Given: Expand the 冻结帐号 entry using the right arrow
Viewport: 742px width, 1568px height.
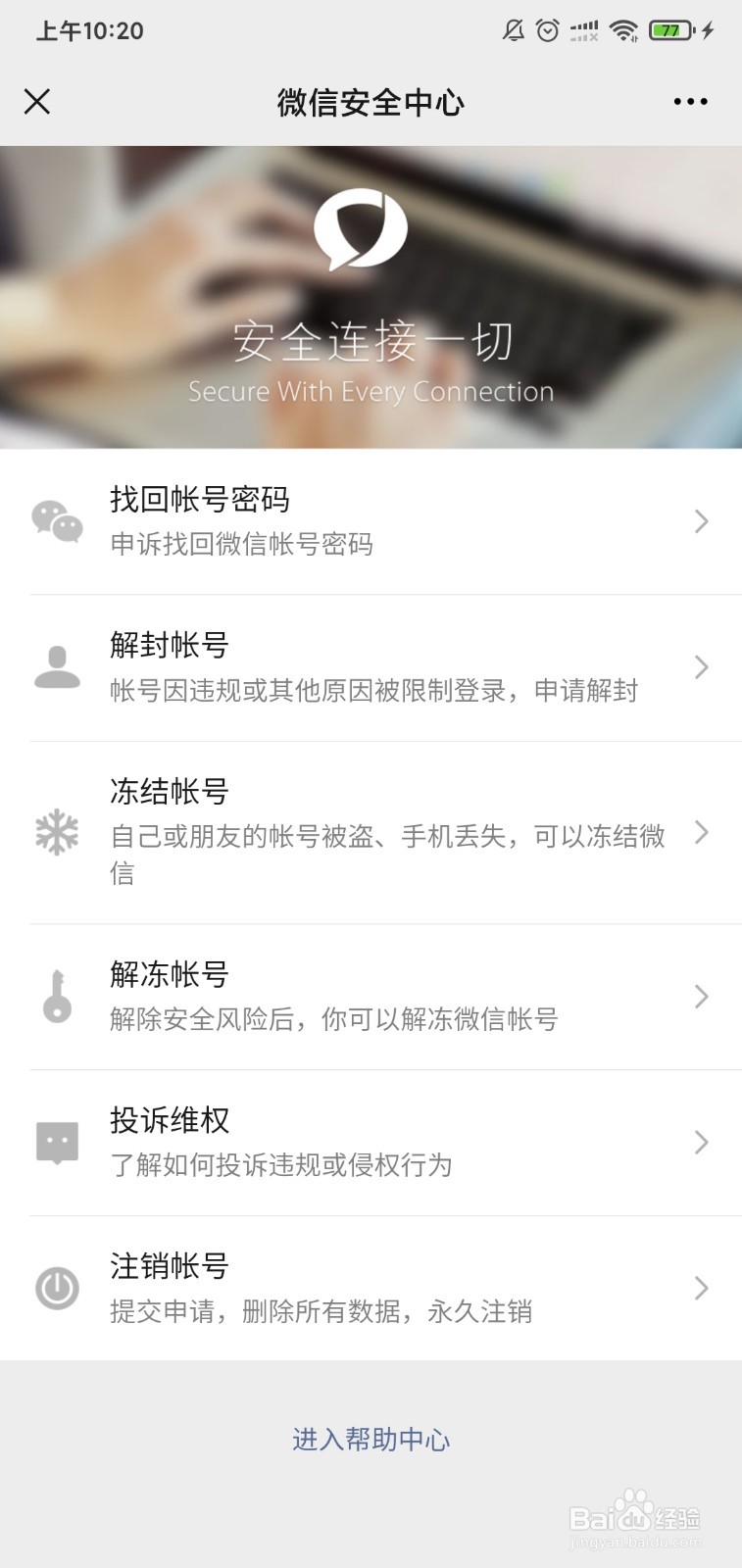Looking at the screenshot, I should click(x=701, y=833).
